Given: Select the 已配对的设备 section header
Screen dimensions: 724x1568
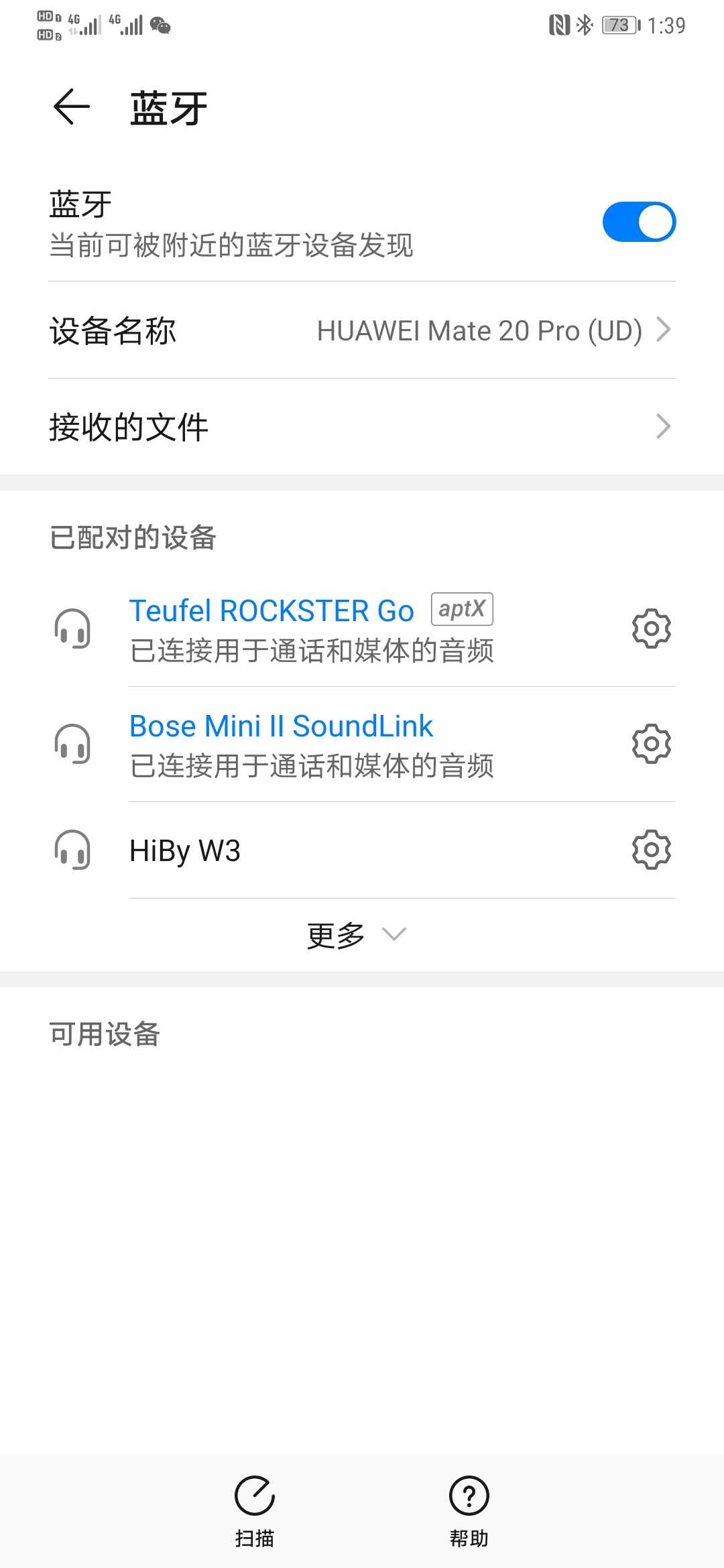Looking at the screenshot, I should [133, 536].
